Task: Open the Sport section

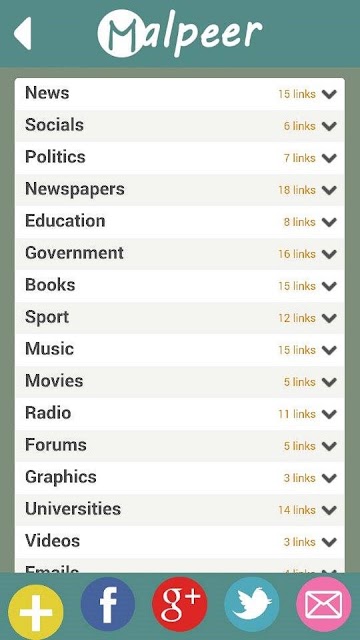Action: tap(180, 318)
